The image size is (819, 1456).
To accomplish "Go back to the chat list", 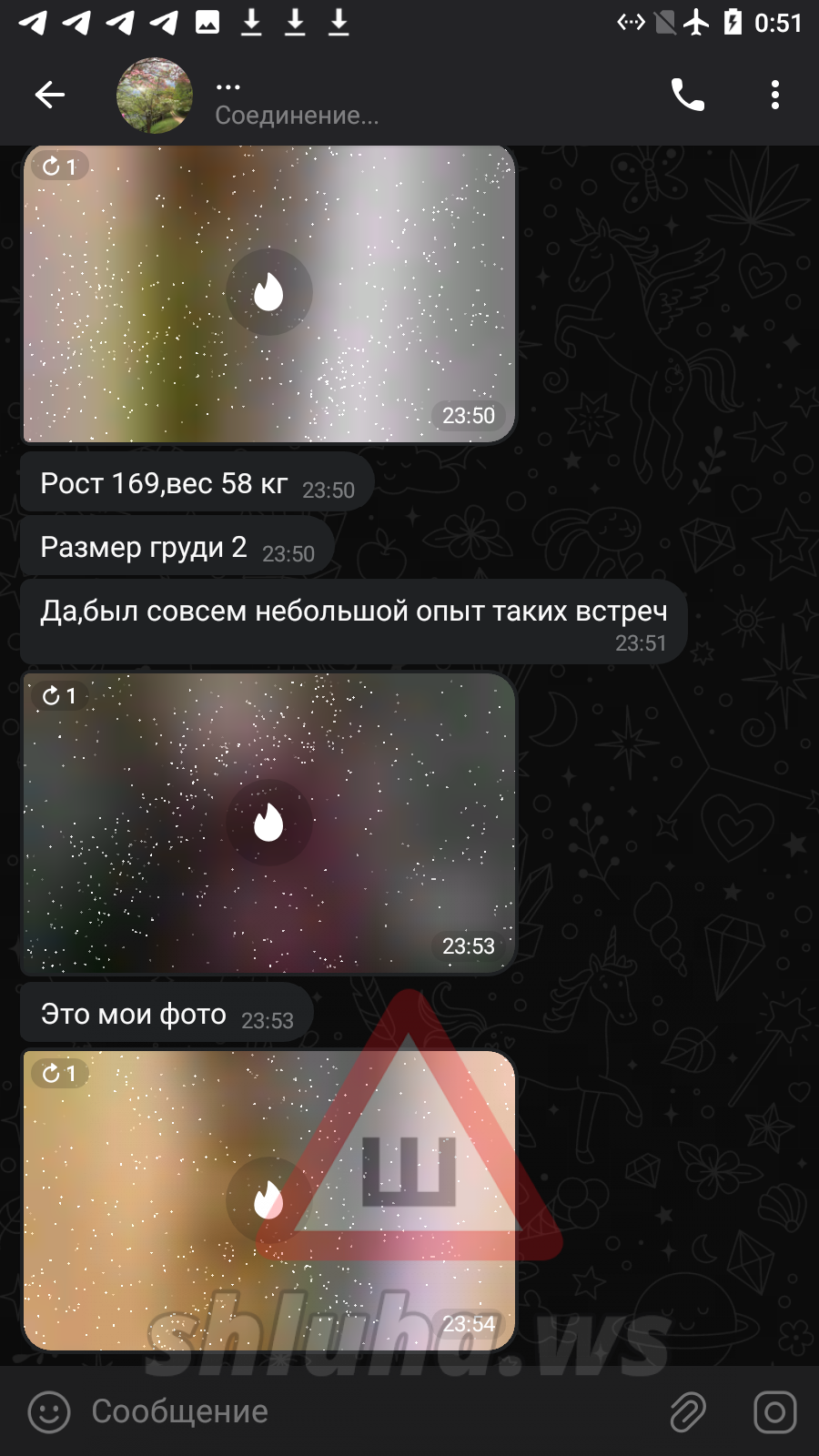I will [50, 95].
